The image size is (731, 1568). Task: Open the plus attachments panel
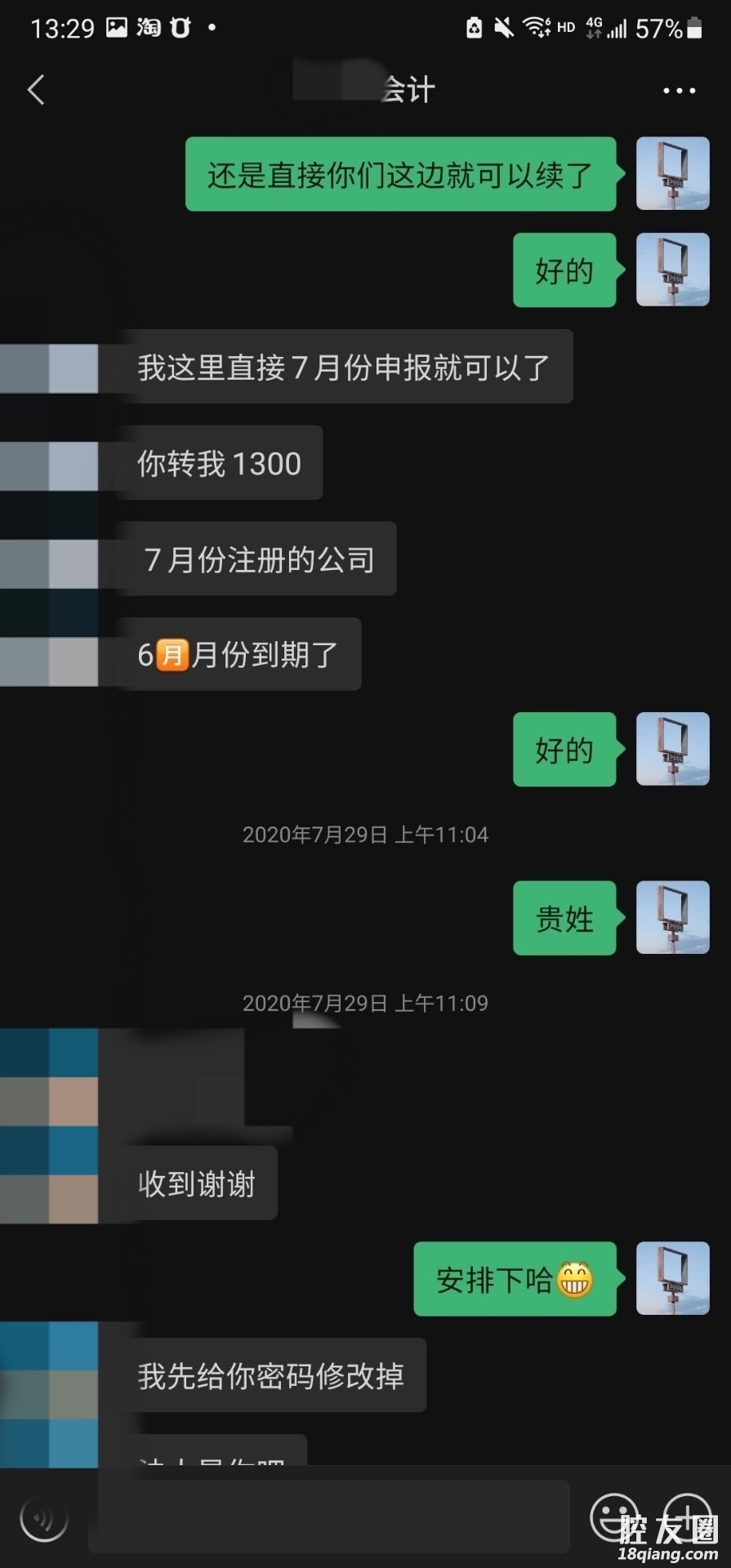pyautogui.click(x=688, y=1517)
